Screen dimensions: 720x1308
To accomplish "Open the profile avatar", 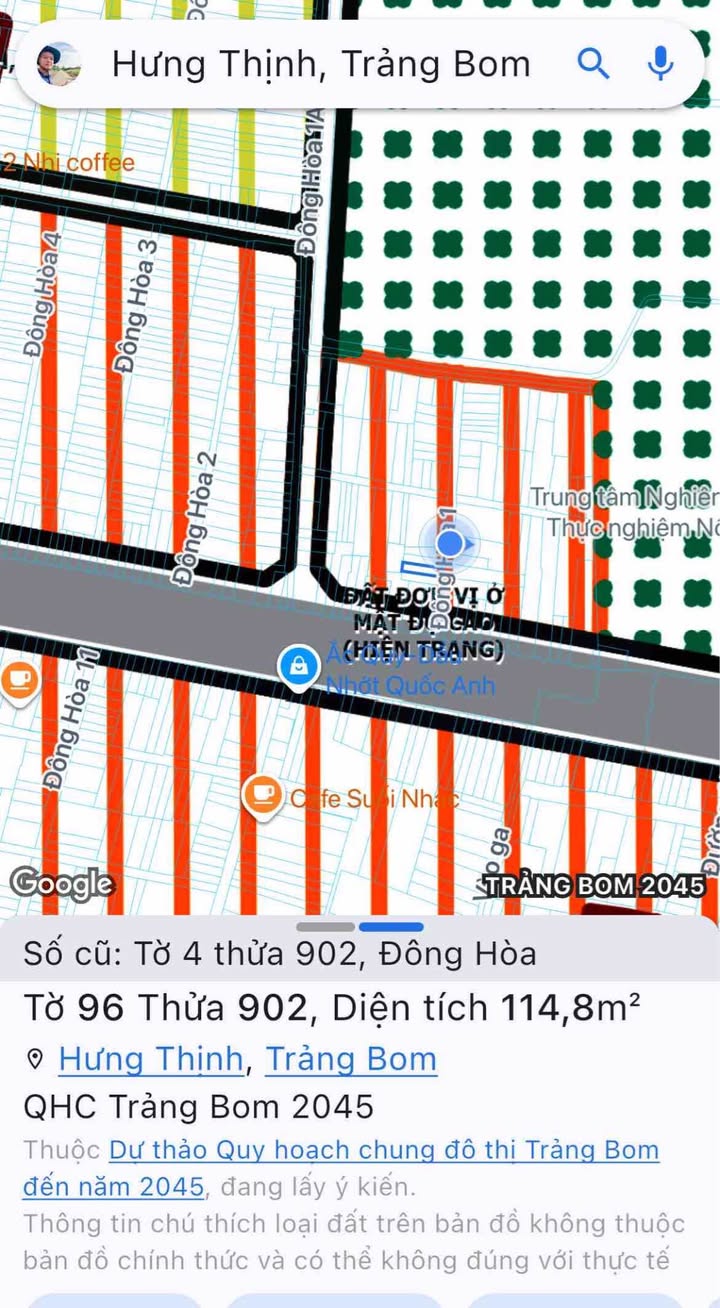I will [x=59, y=64].
